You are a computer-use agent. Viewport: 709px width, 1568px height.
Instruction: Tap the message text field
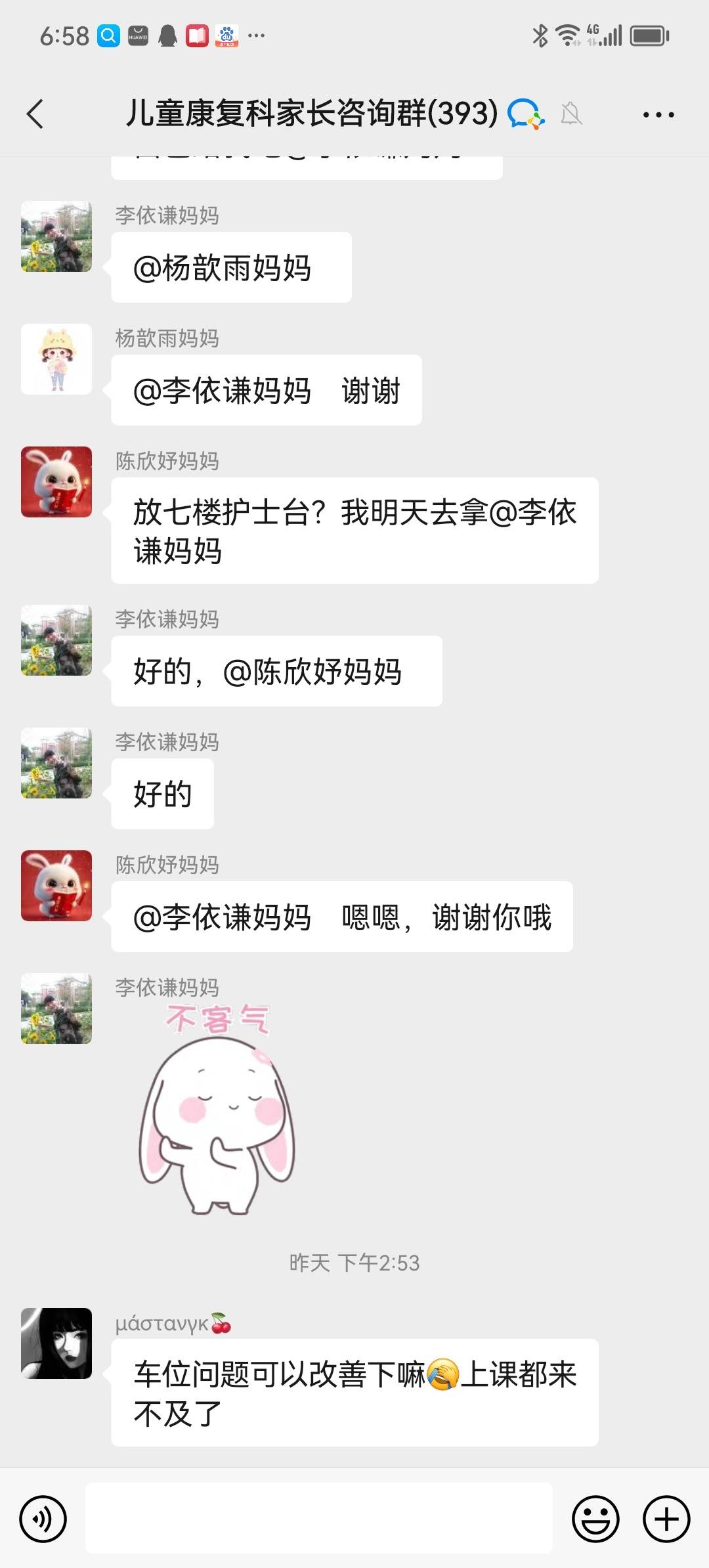pos(319,1518)
